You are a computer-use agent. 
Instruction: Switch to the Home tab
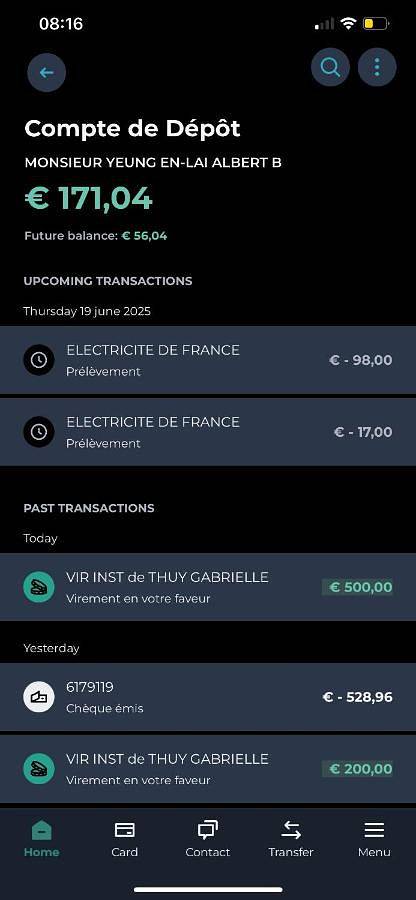tap(41, 839)
